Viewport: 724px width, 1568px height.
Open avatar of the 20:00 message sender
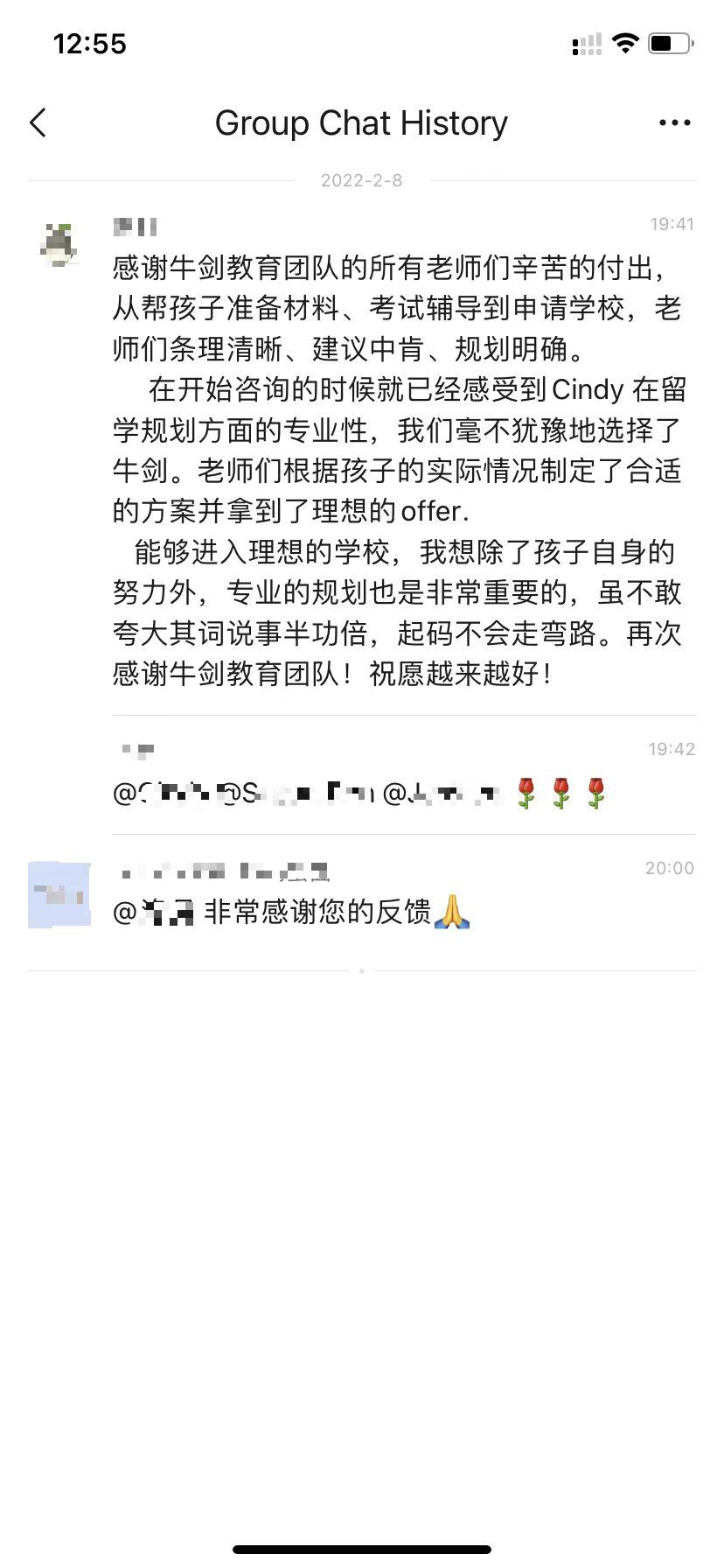click(59, 894)
